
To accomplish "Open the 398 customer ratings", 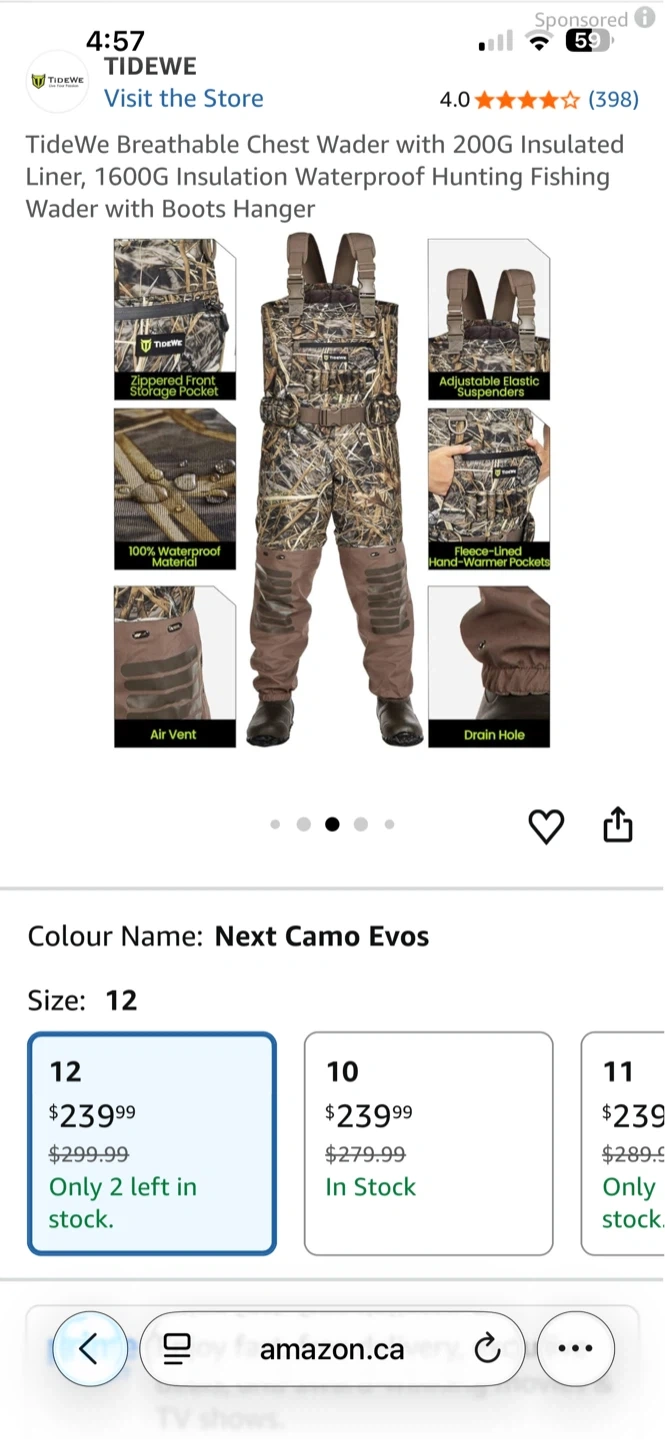I will point(613,99).
